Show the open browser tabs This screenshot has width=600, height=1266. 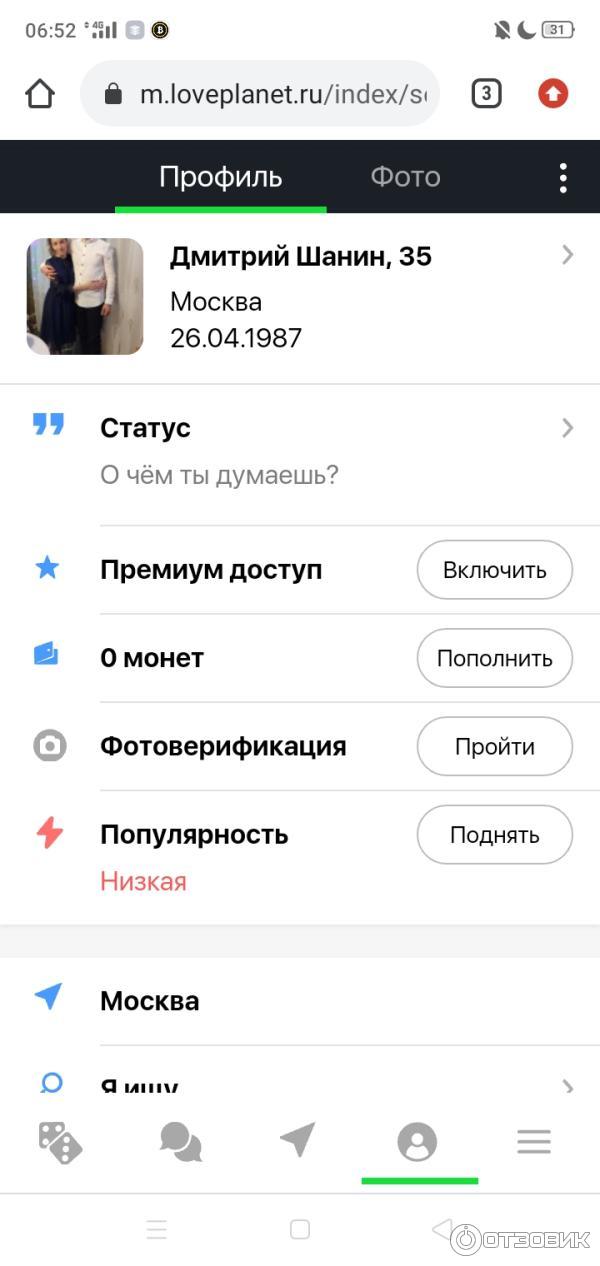click(x=486, y=94)
